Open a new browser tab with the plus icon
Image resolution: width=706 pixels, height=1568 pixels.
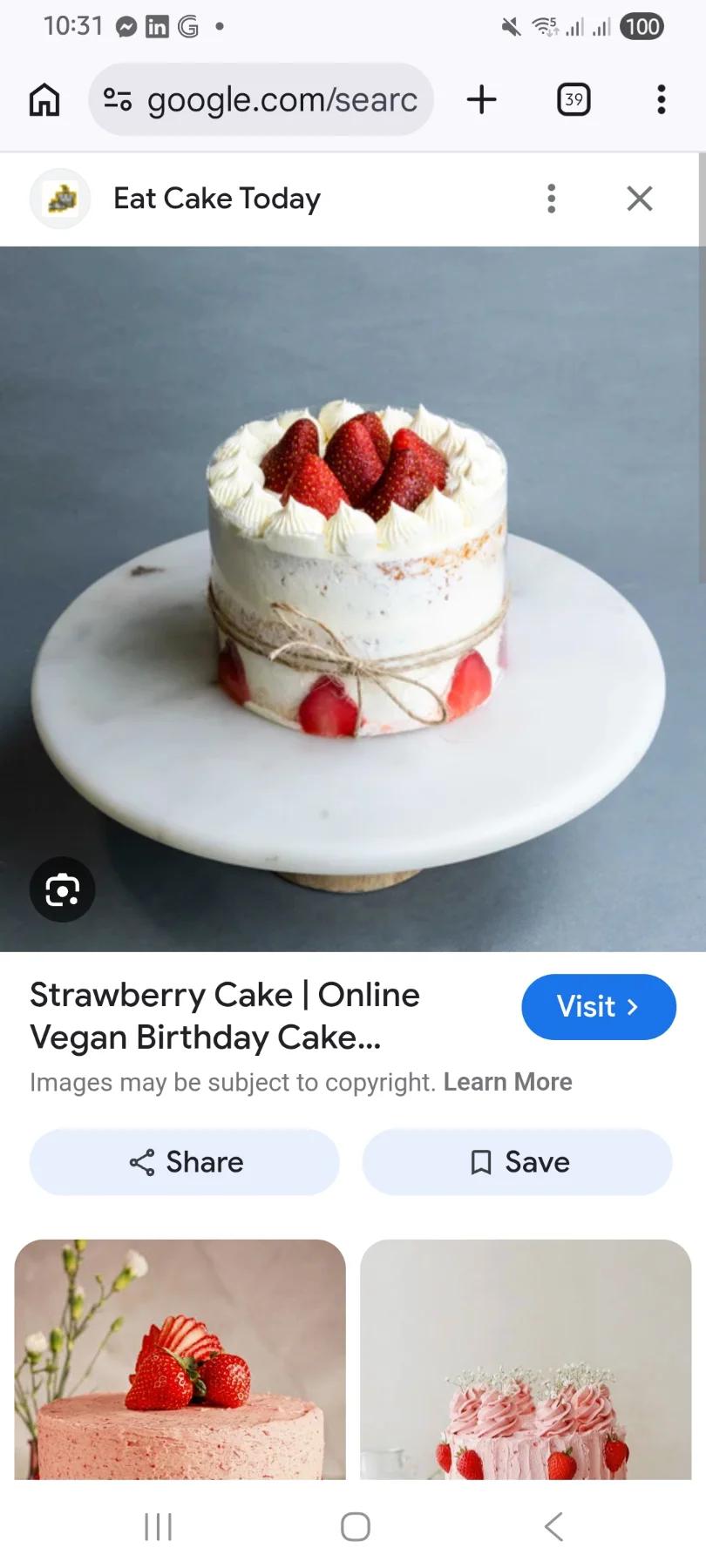481,99
